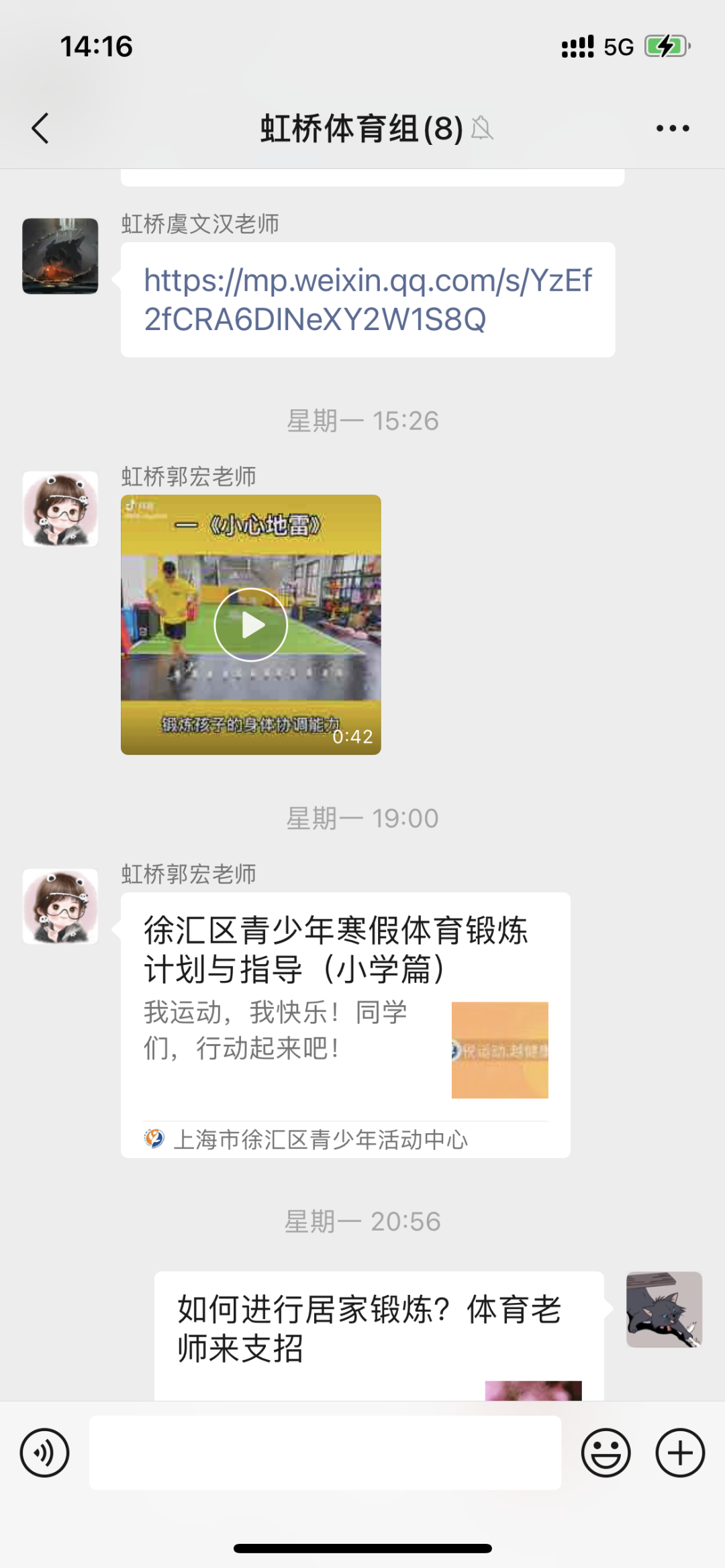Image resolution: width=725 pixels, height=1568 pixels.
Task: Play the 《小心地雷》 video
Action: 251,625
